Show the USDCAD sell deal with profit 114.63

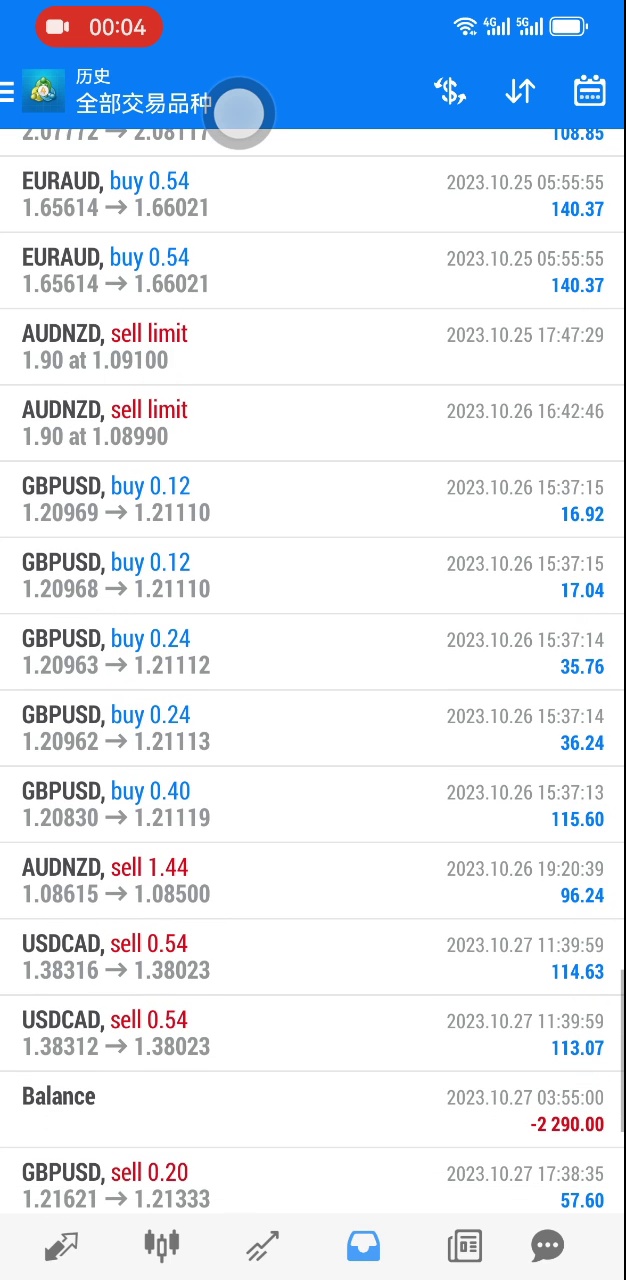pyautogui.click(x=312, y=956)
